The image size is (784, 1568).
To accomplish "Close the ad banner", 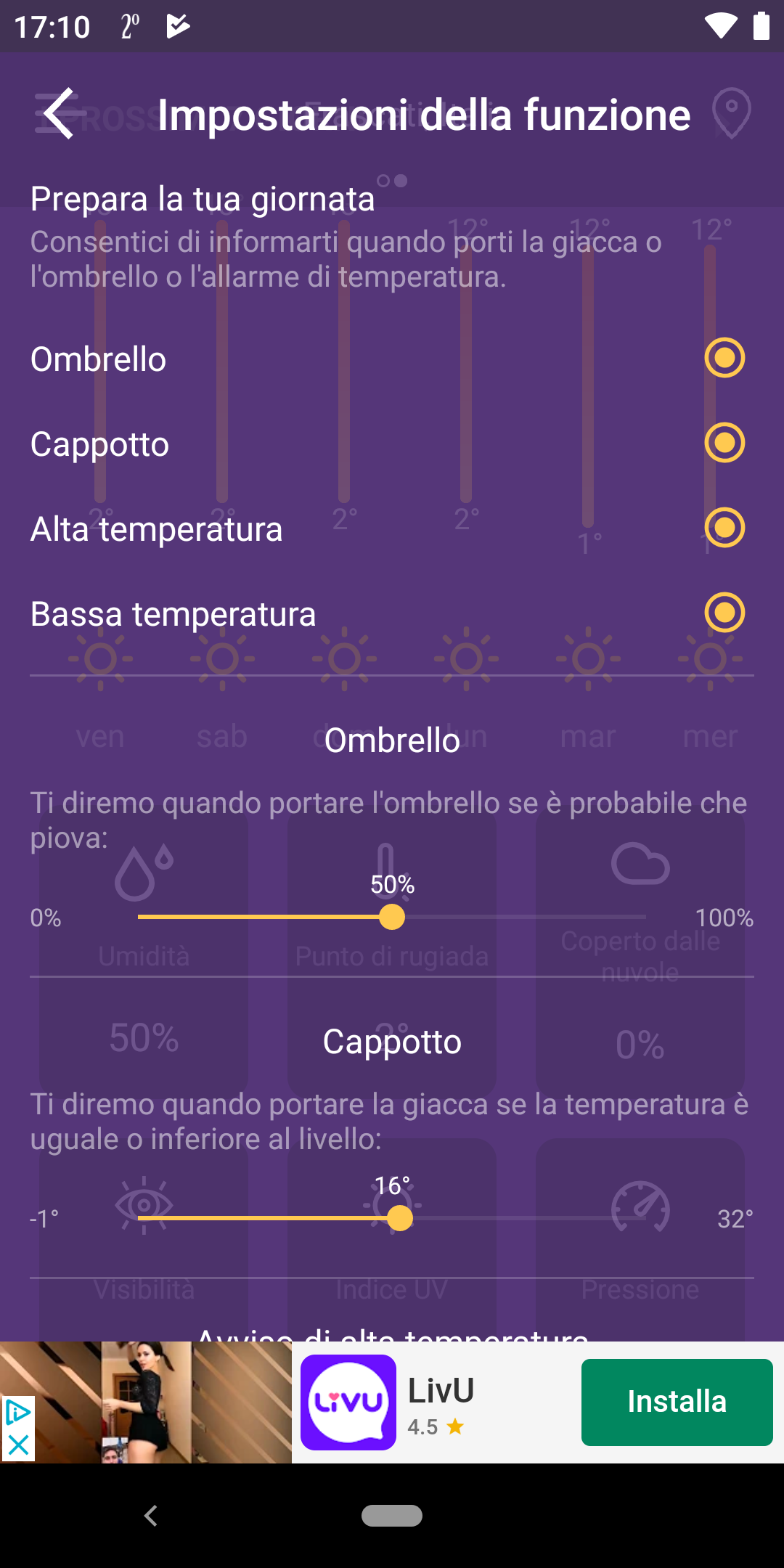I will (18, 1445).
